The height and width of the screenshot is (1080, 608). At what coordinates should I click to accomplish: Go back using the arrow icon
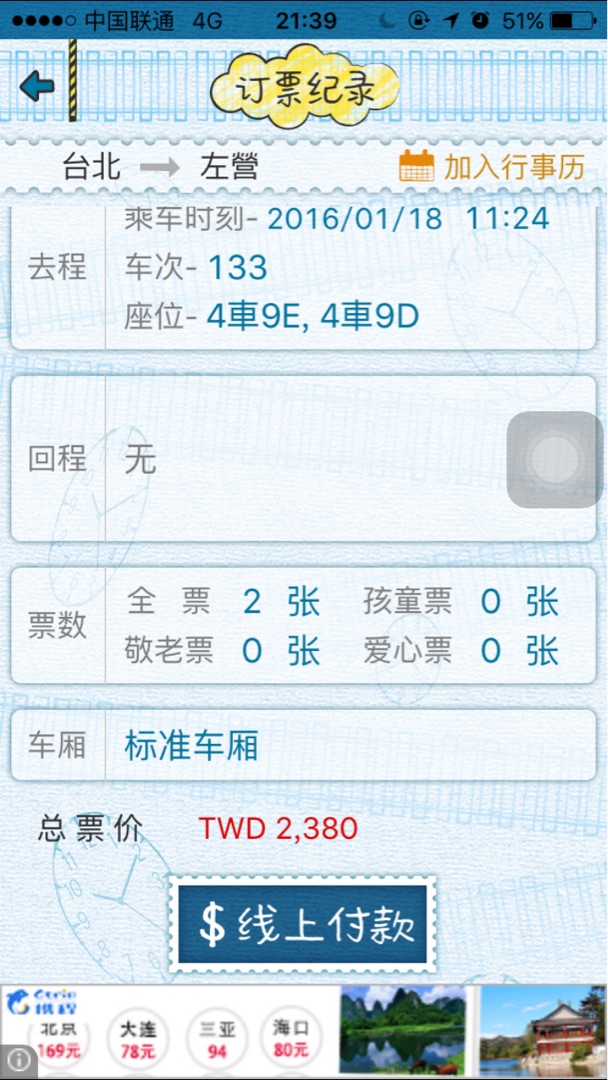(38, 87)
